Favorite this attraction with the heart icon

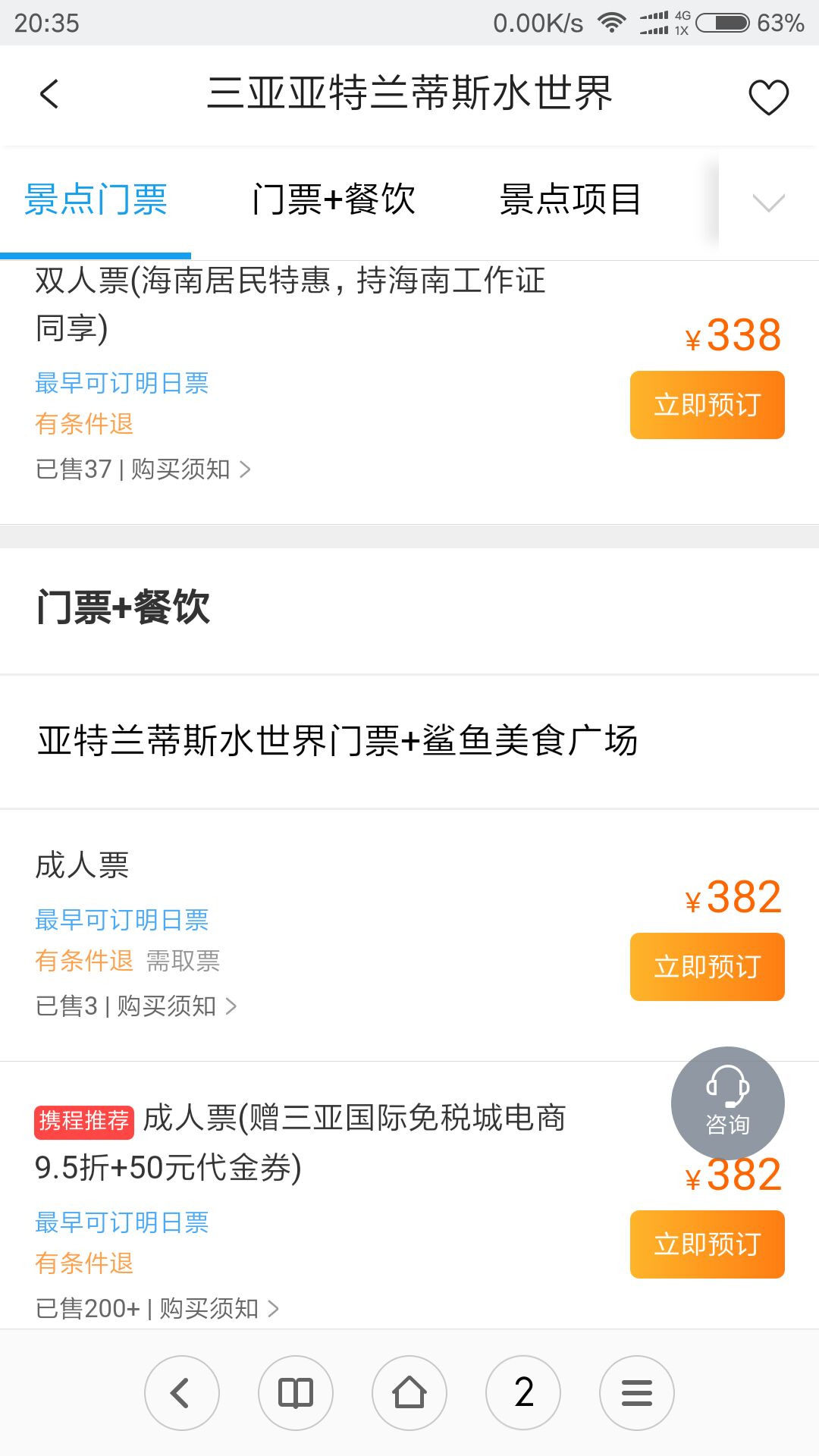pyautogui.click(x=768, y=97)
